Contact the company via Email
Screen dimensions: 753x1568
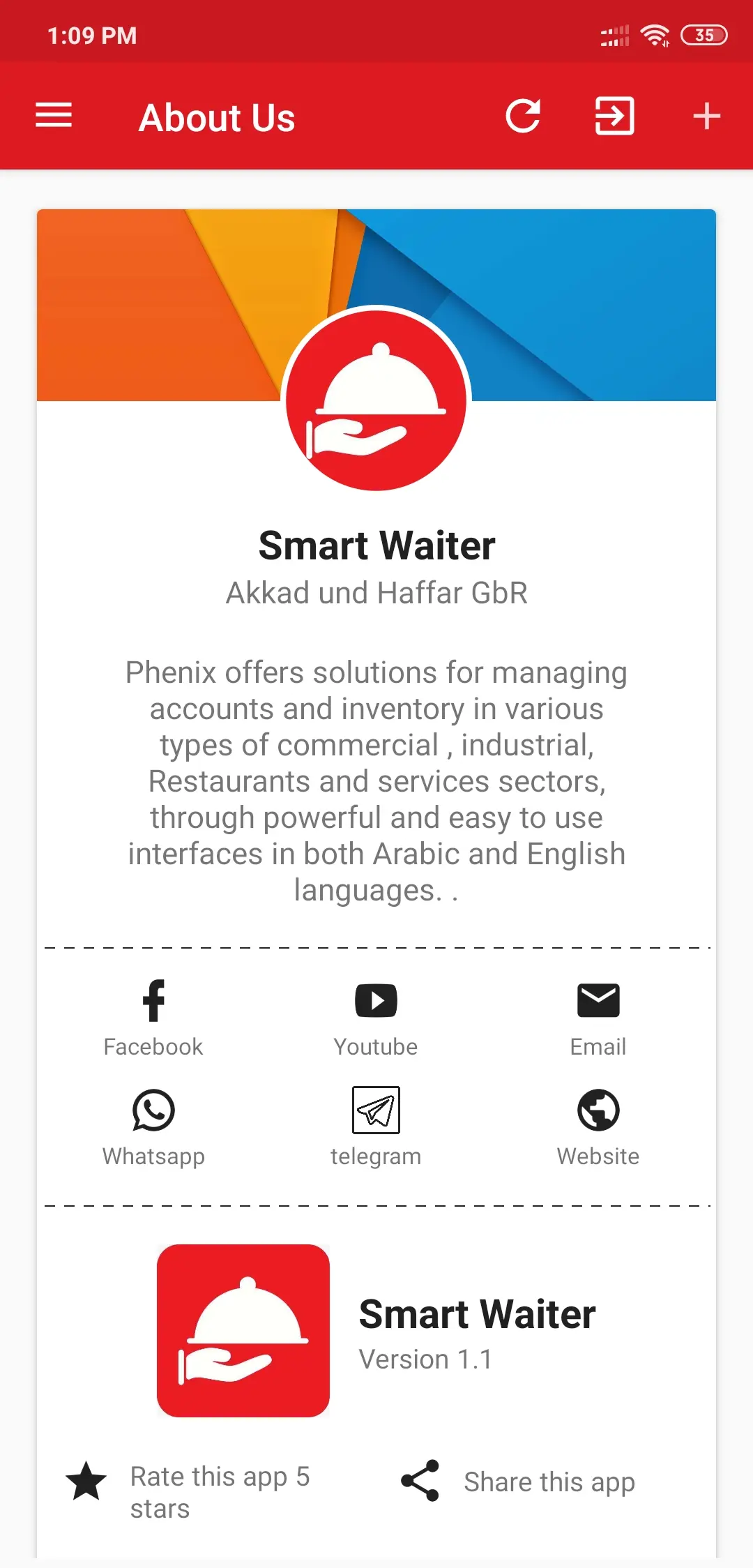coord(598,1018)
